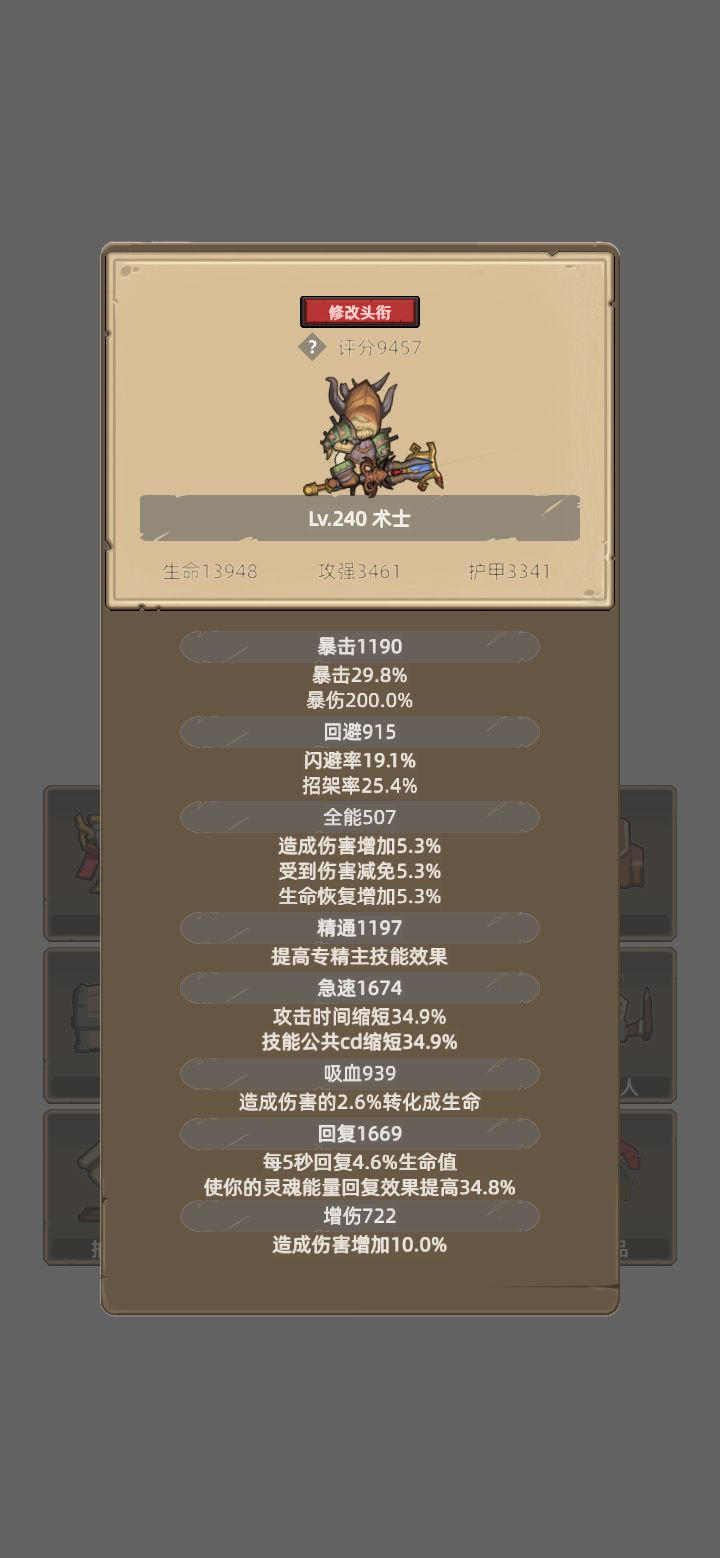720x1558 pixels.
Task: Tap the question-mark help icon beside 评分9457
Action: (314, 346)
